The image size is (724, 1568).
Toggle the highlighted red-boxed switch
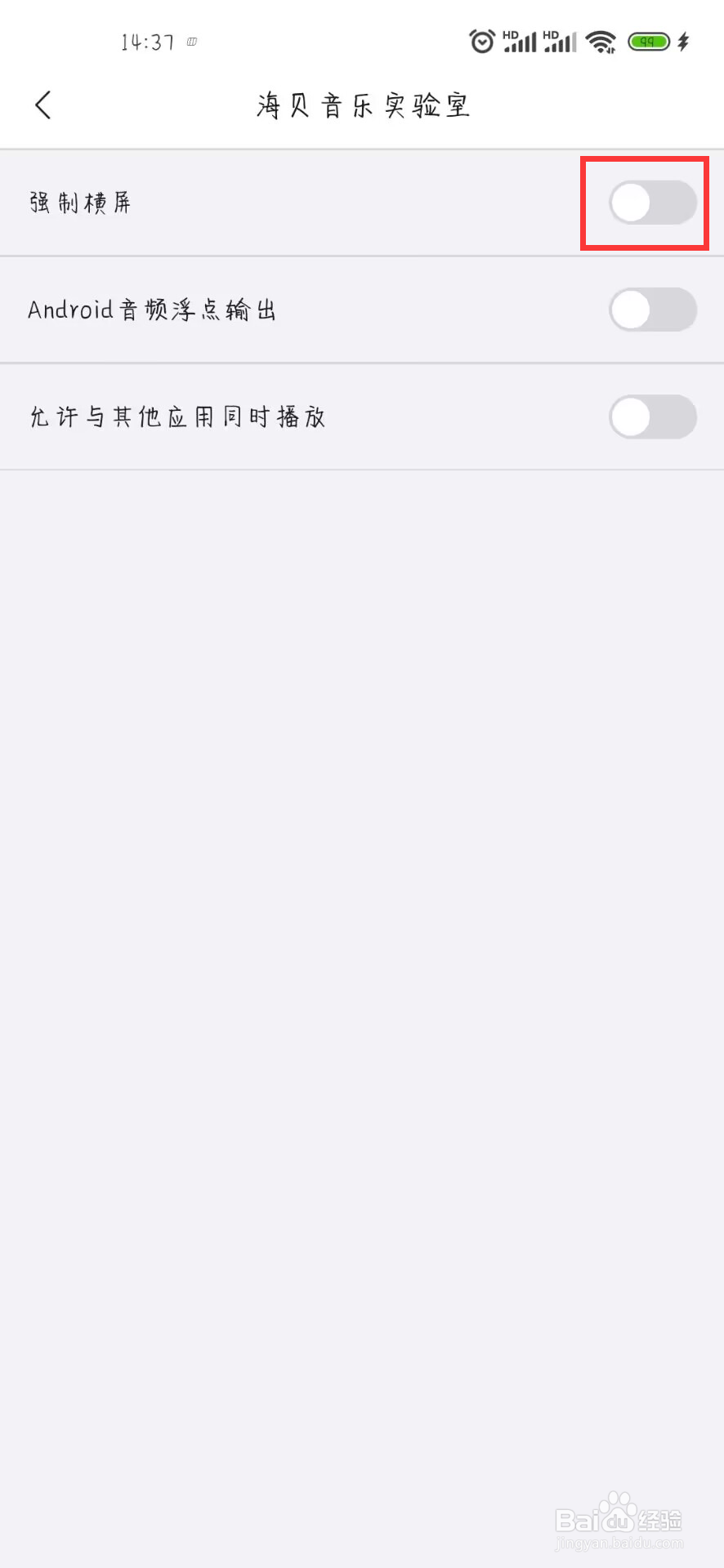click(646, 203)
